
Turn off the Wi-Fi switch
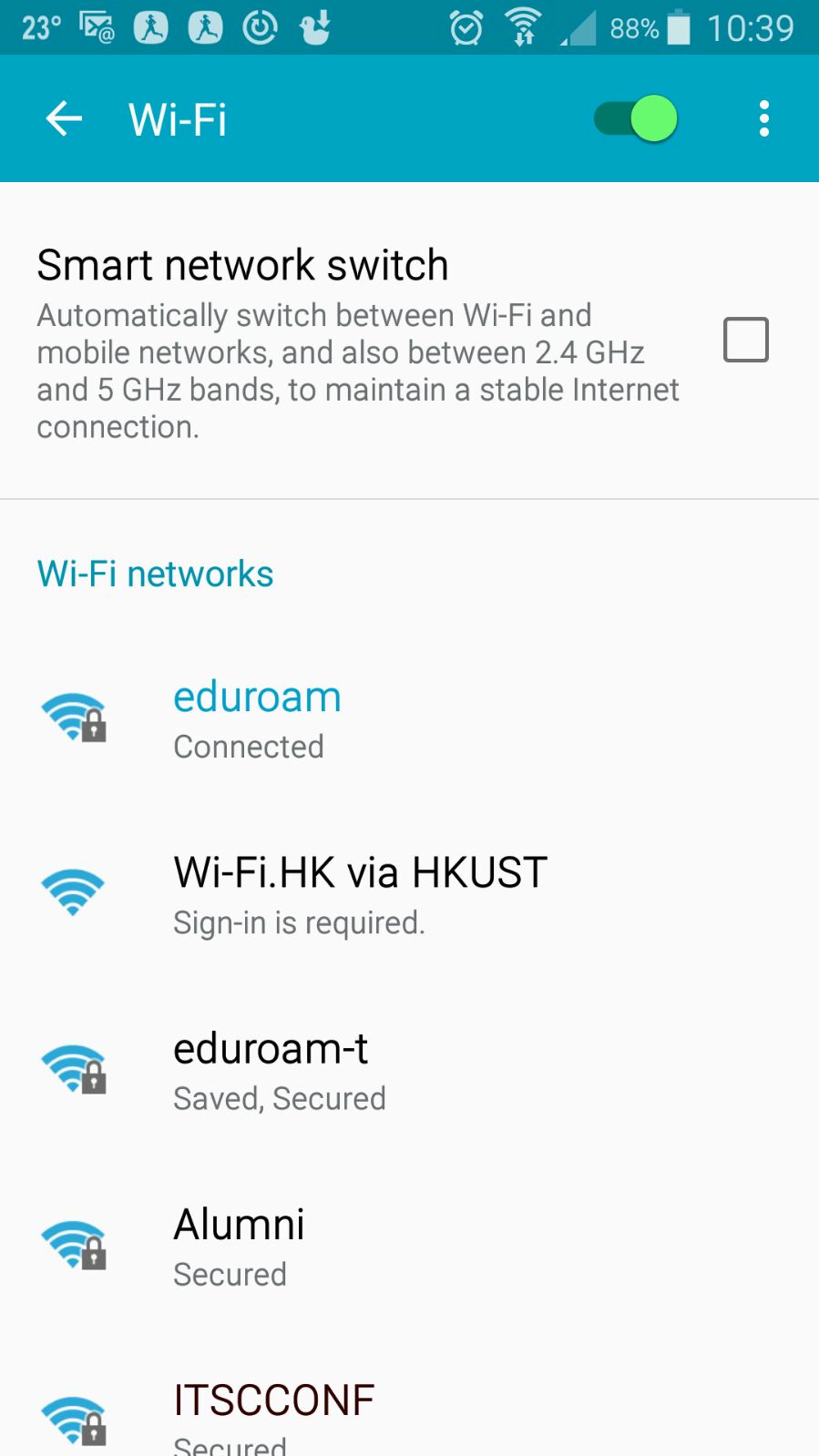(636, 119)
